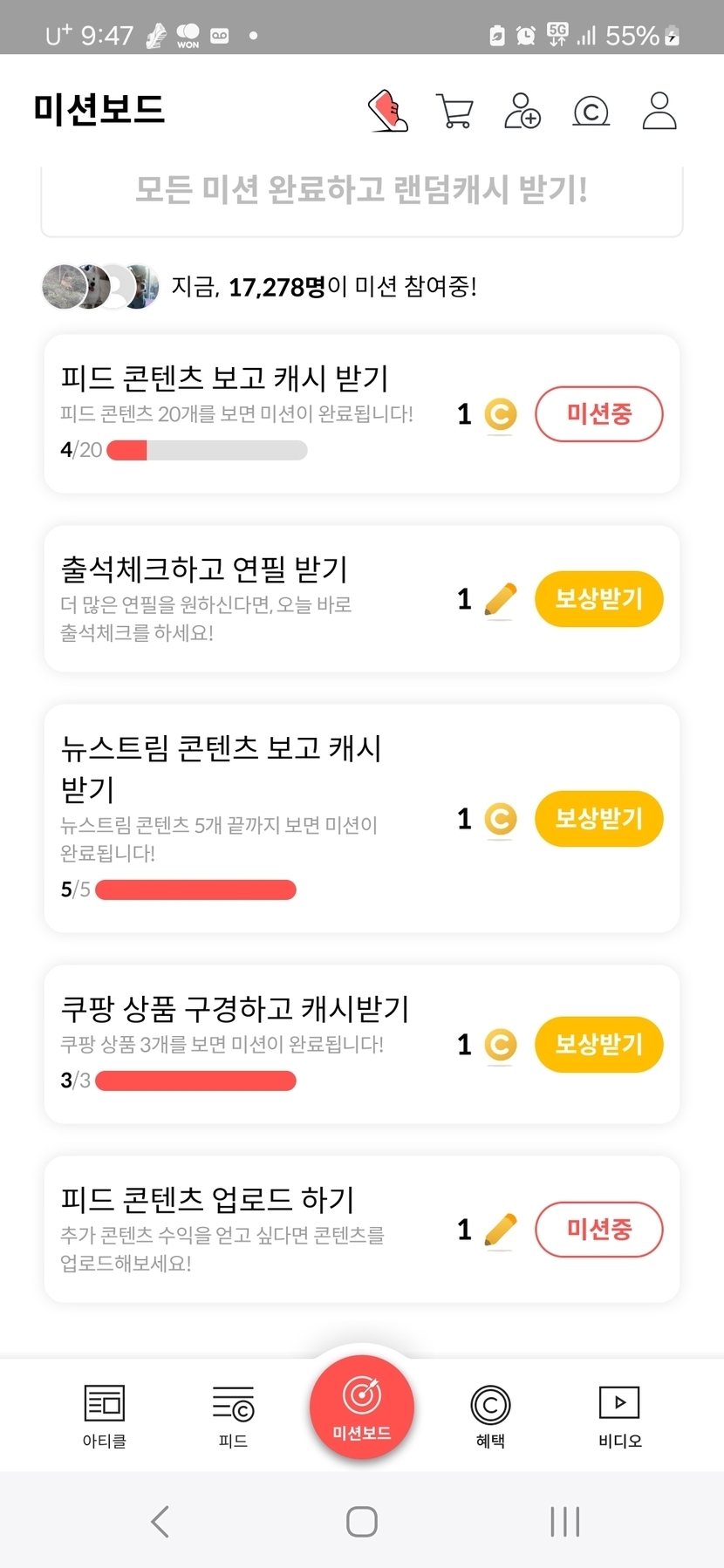Open the shopping cart
724x1568 pixels.
pyautogui.click(x=454, y=112)
